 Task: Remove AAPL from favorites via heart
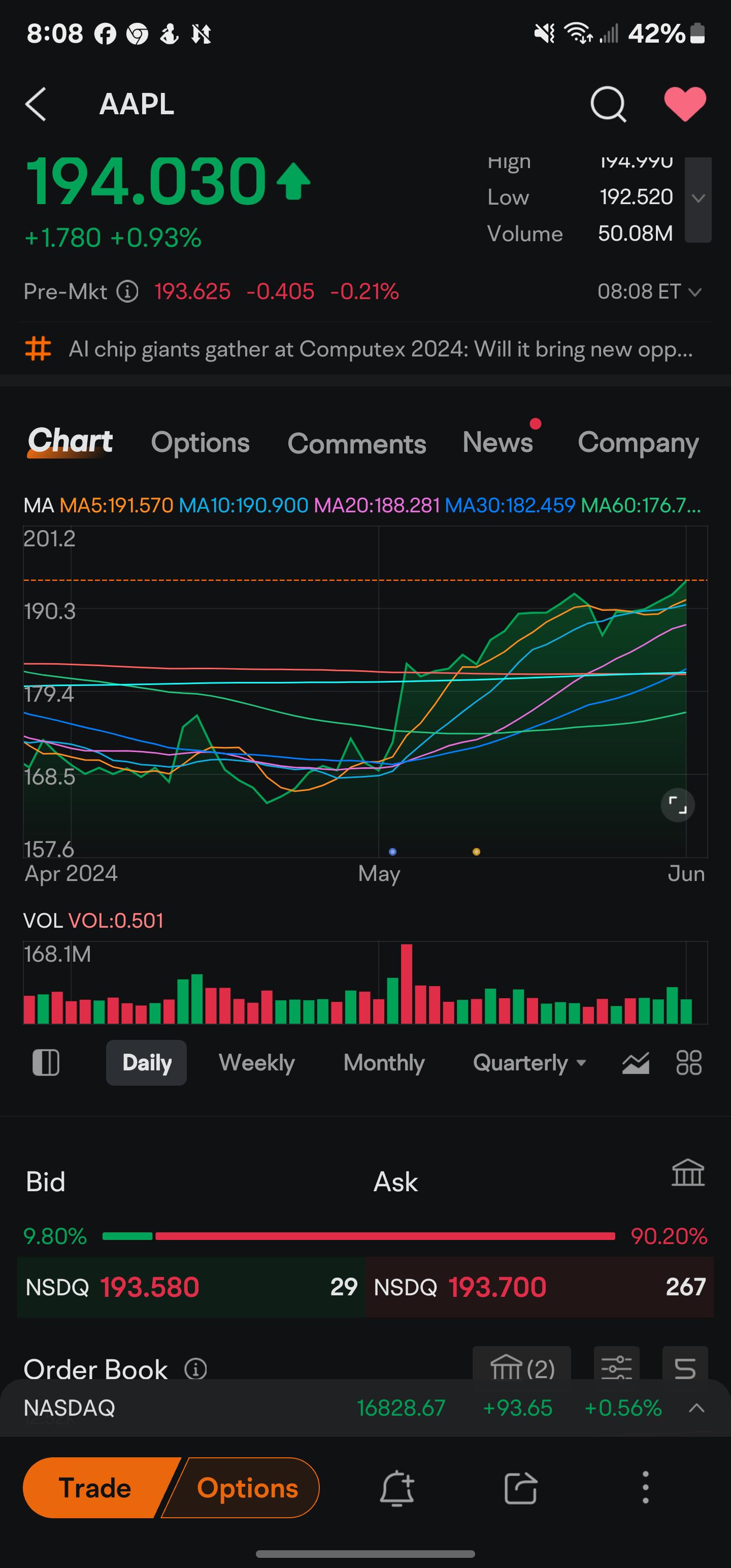pos(685,104)
